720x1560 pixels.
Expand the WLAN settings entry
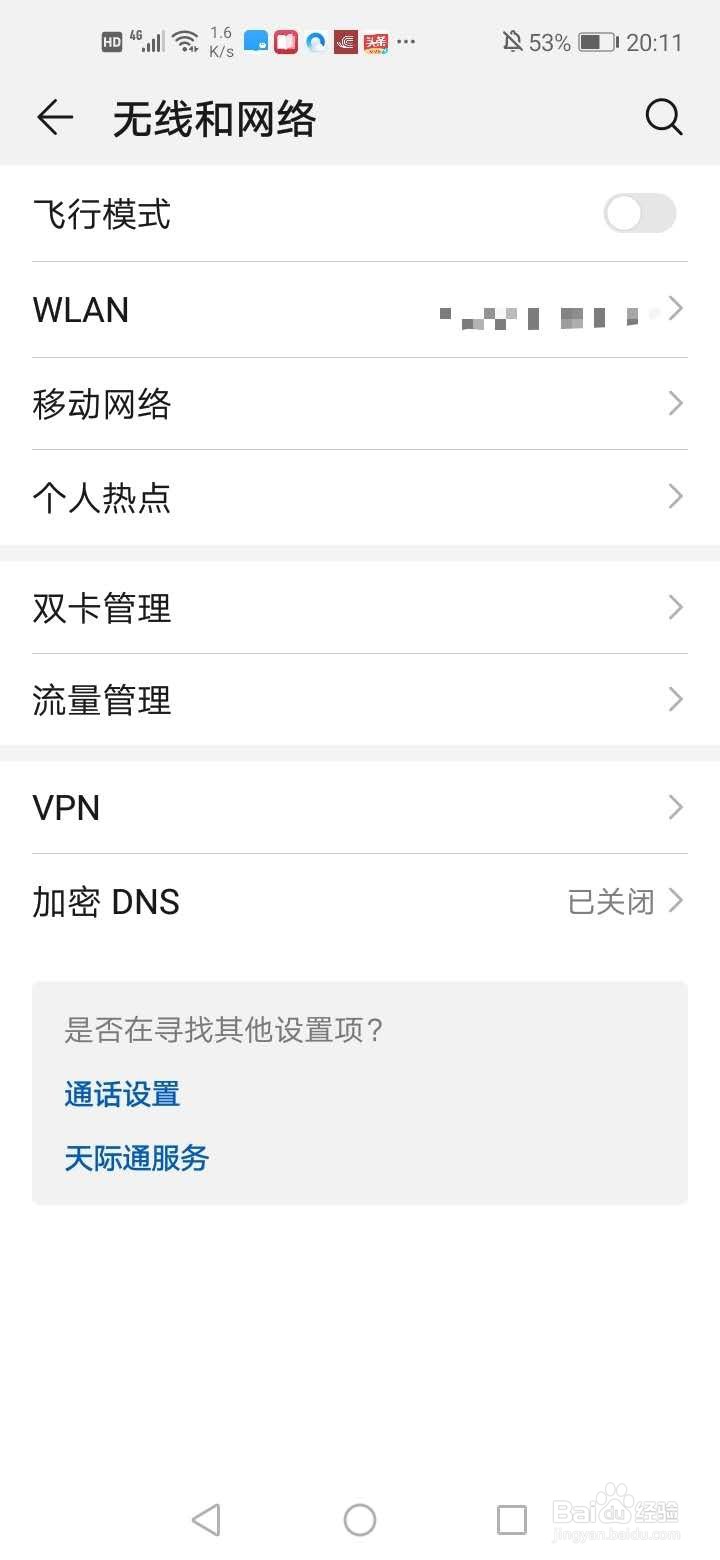360,310
